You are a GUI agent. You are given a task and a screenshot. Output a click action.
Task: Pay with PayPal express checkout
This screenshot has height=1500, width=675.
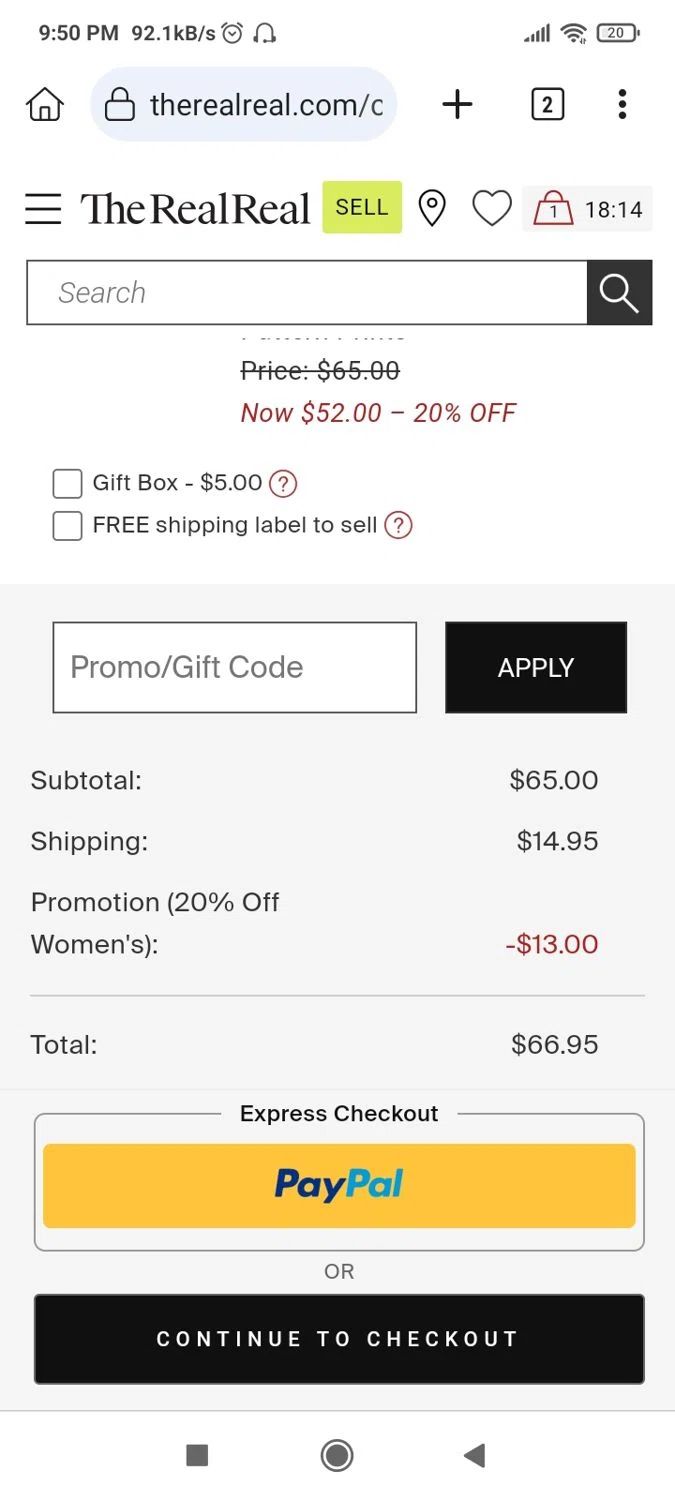339,1185
